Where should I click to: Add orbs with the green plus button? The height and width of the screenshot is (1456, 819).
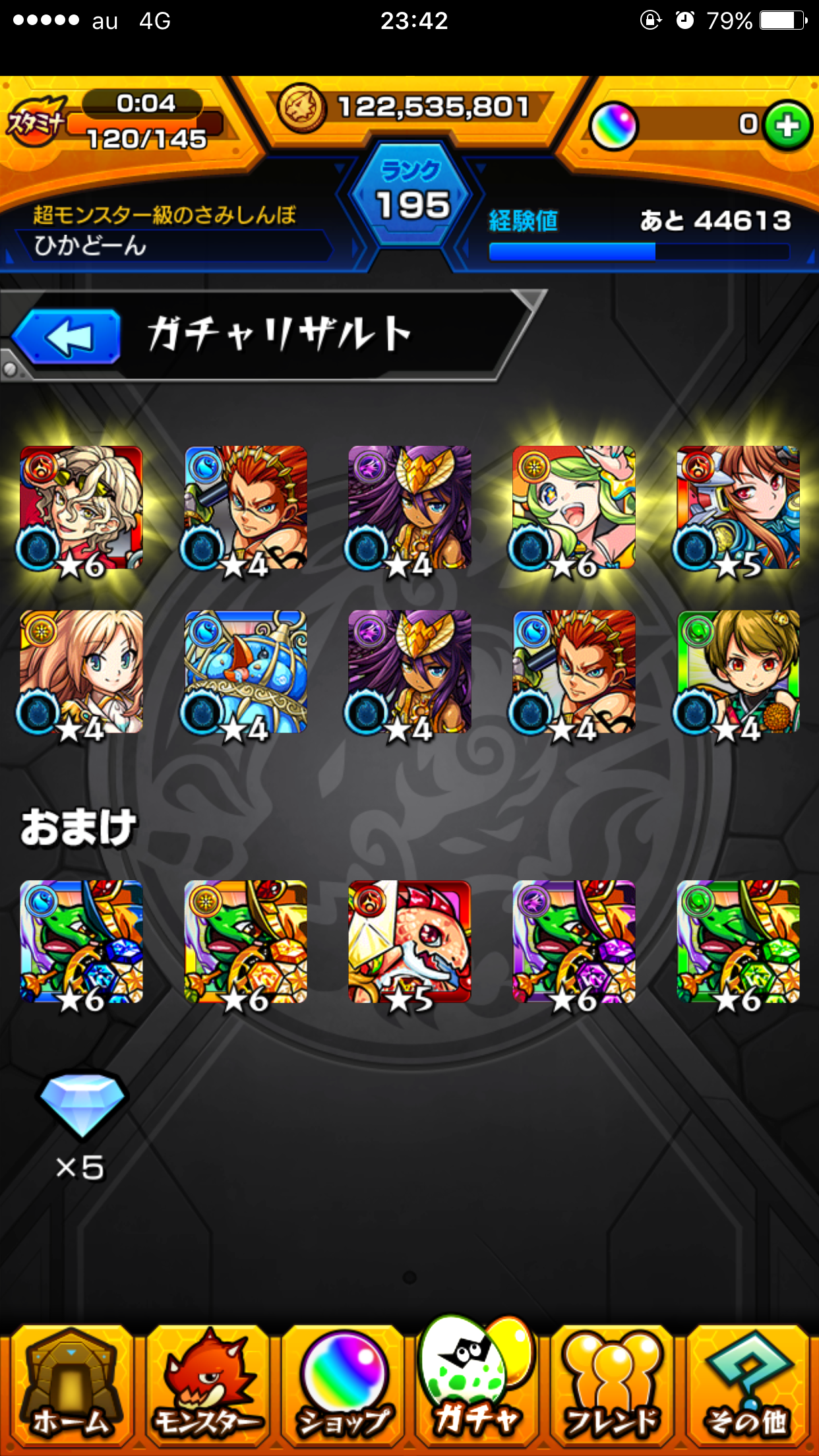[x=787, y=125]
